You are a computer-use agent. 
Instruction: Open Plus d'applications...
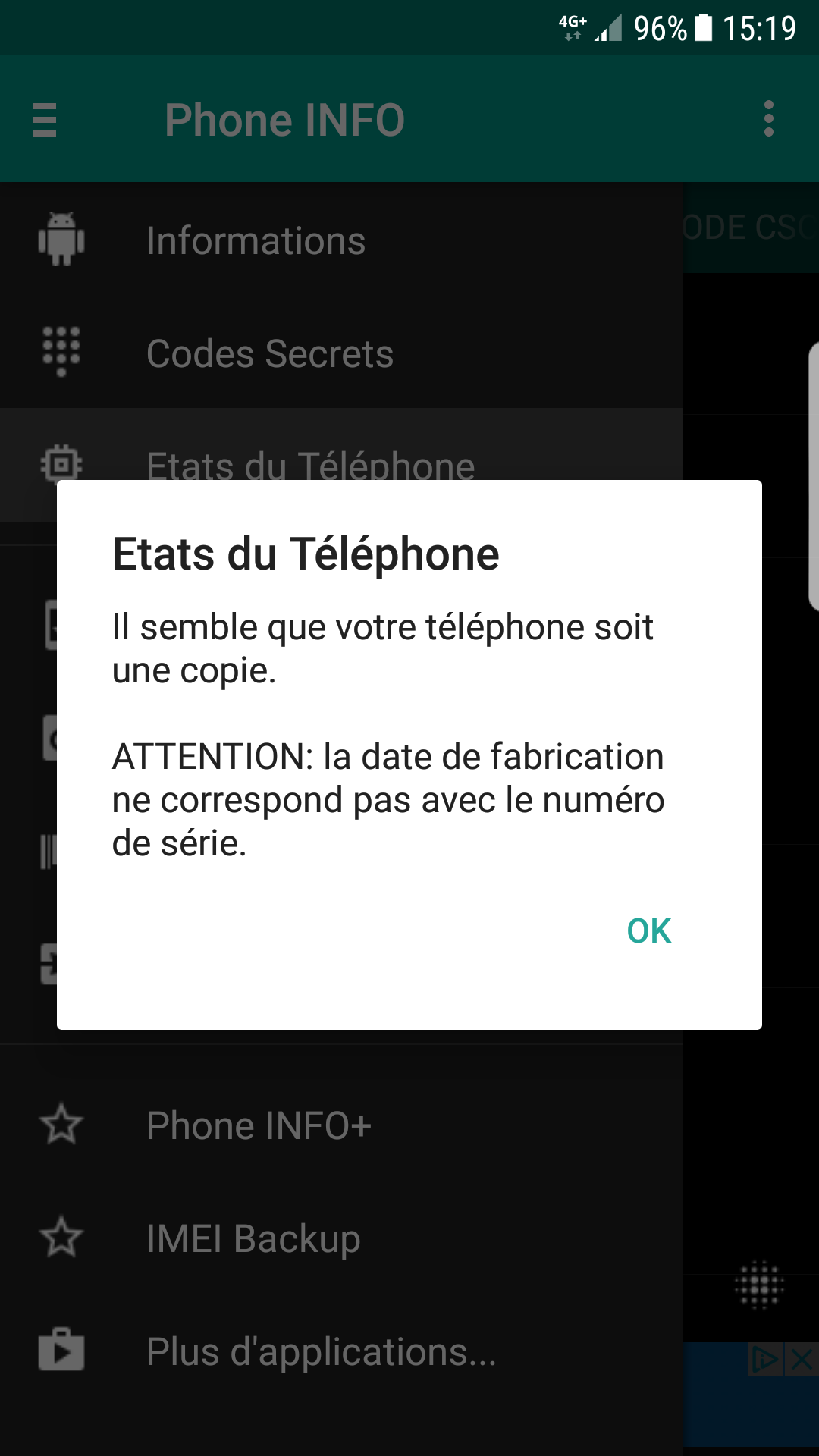pyautogui.click(x=341, y=1351)
